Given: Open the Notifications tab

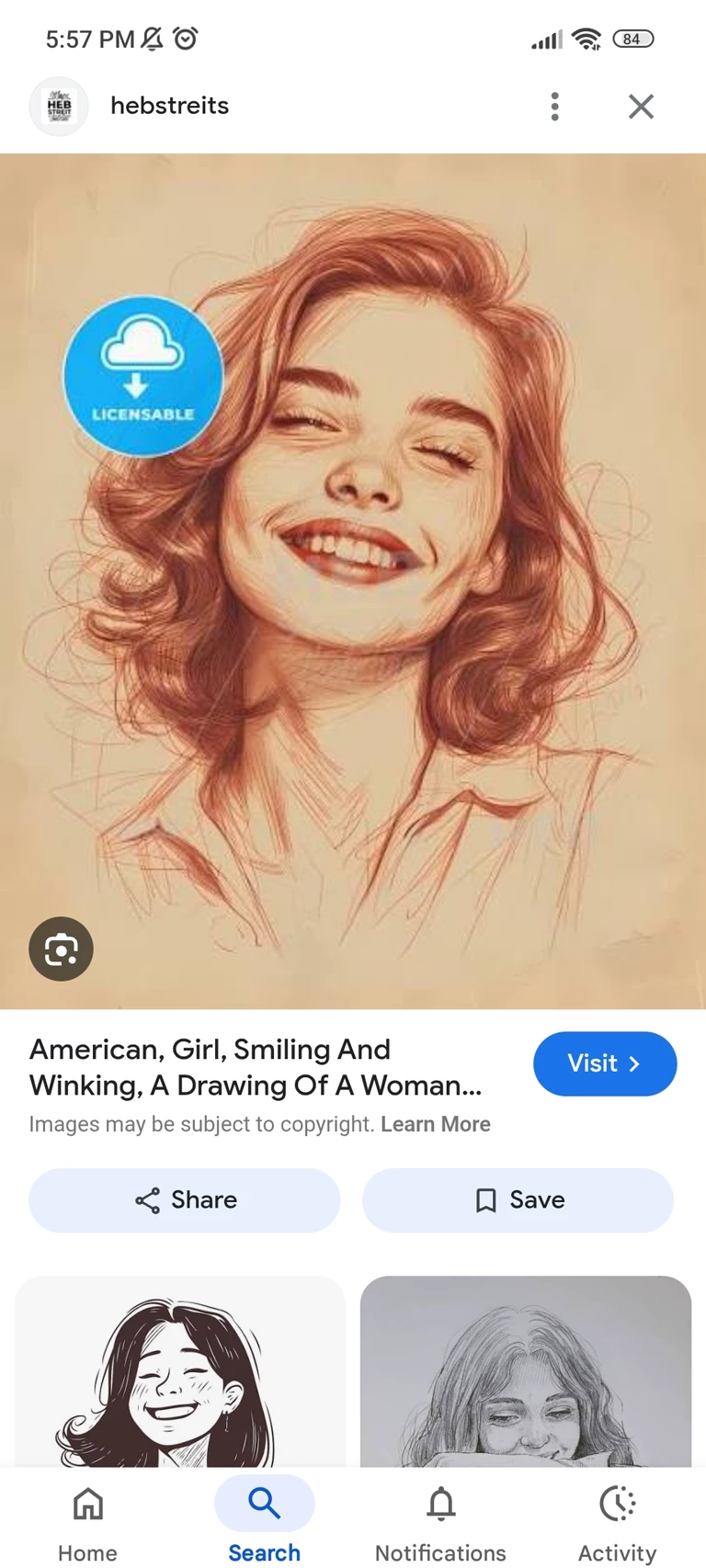Looking at the screenshot, I should [440, 1520].
